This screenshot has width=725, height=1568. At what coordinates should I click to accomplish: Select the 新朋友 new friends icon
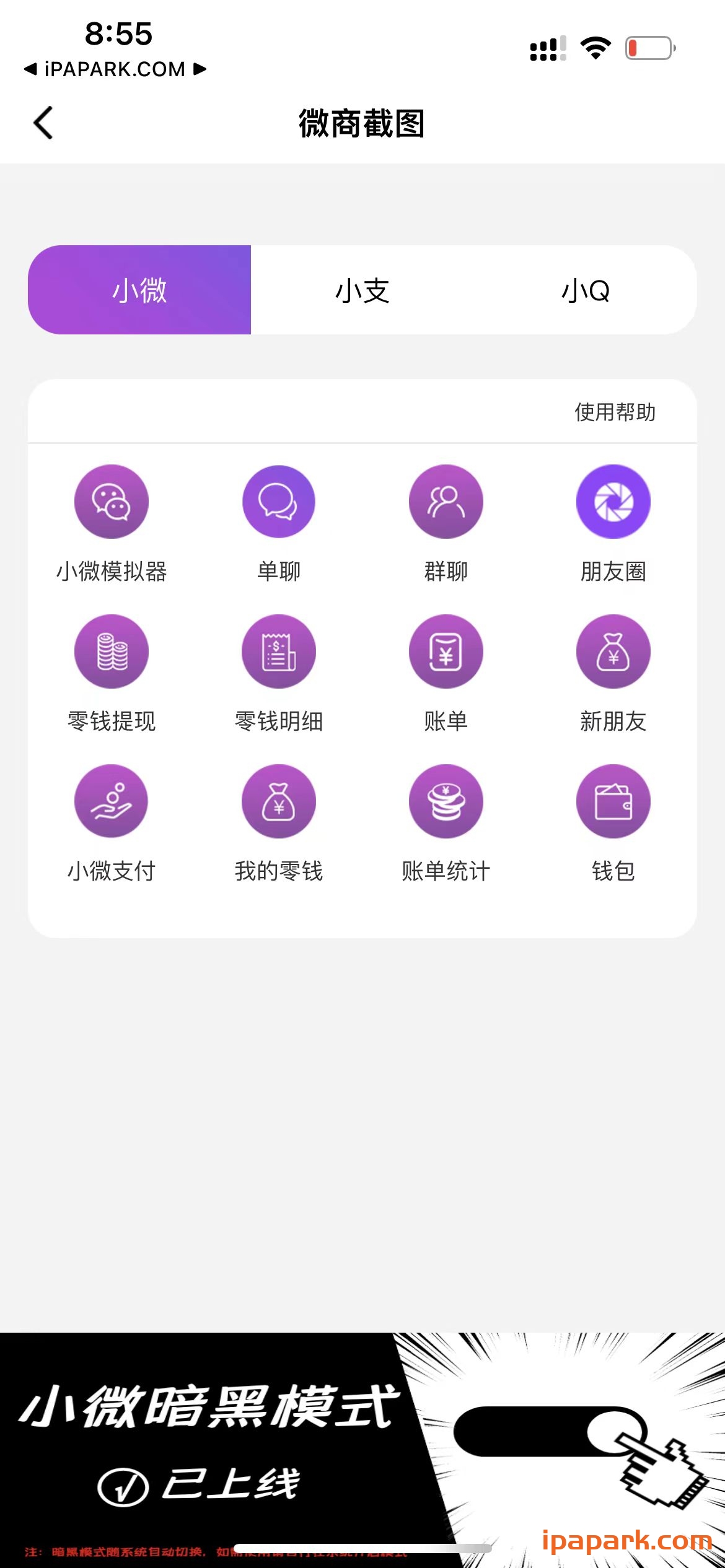[613, 651]
